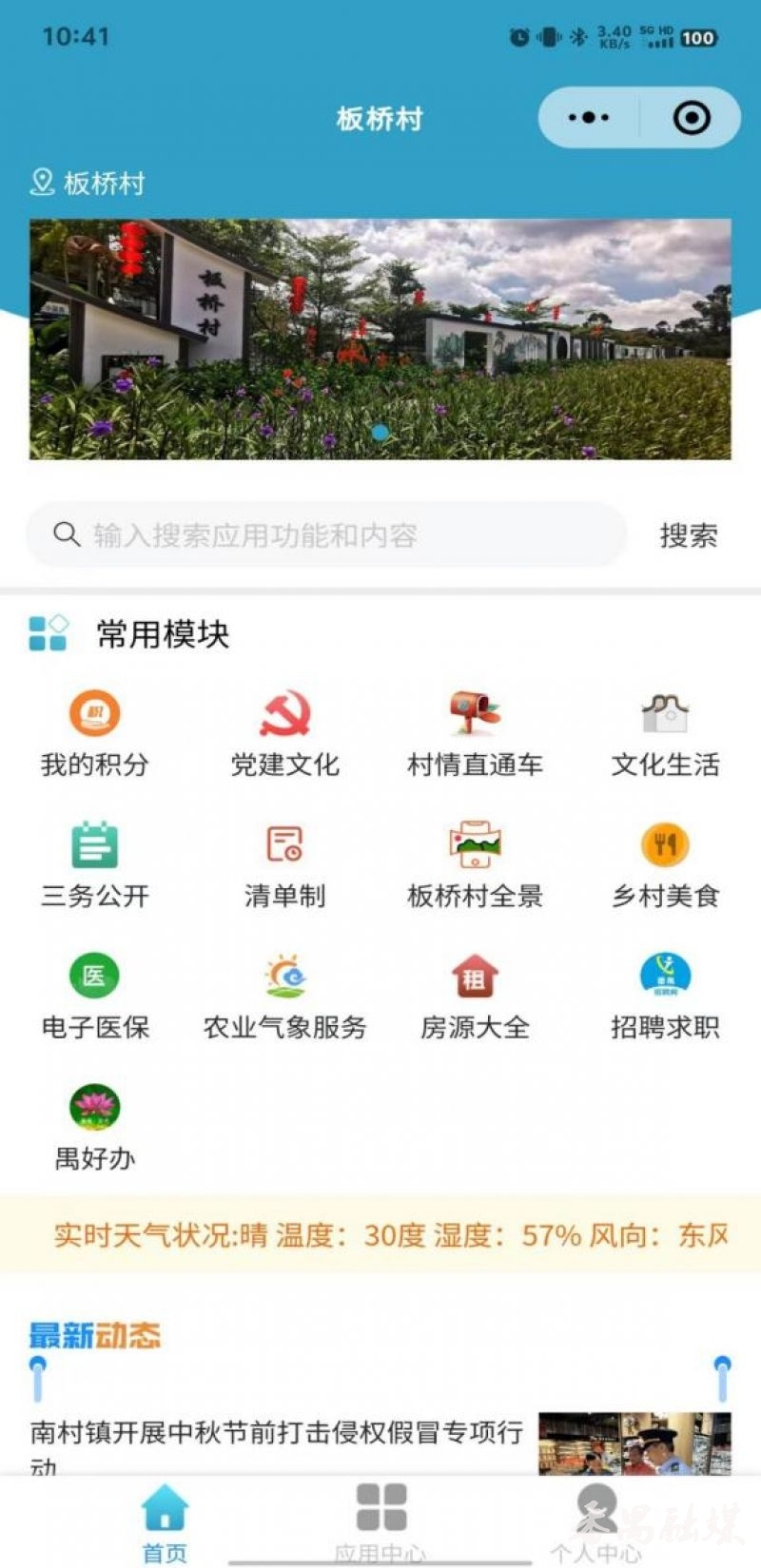Tap the 搜索 button
This screenshot has width=761, height=1568.
688,535
